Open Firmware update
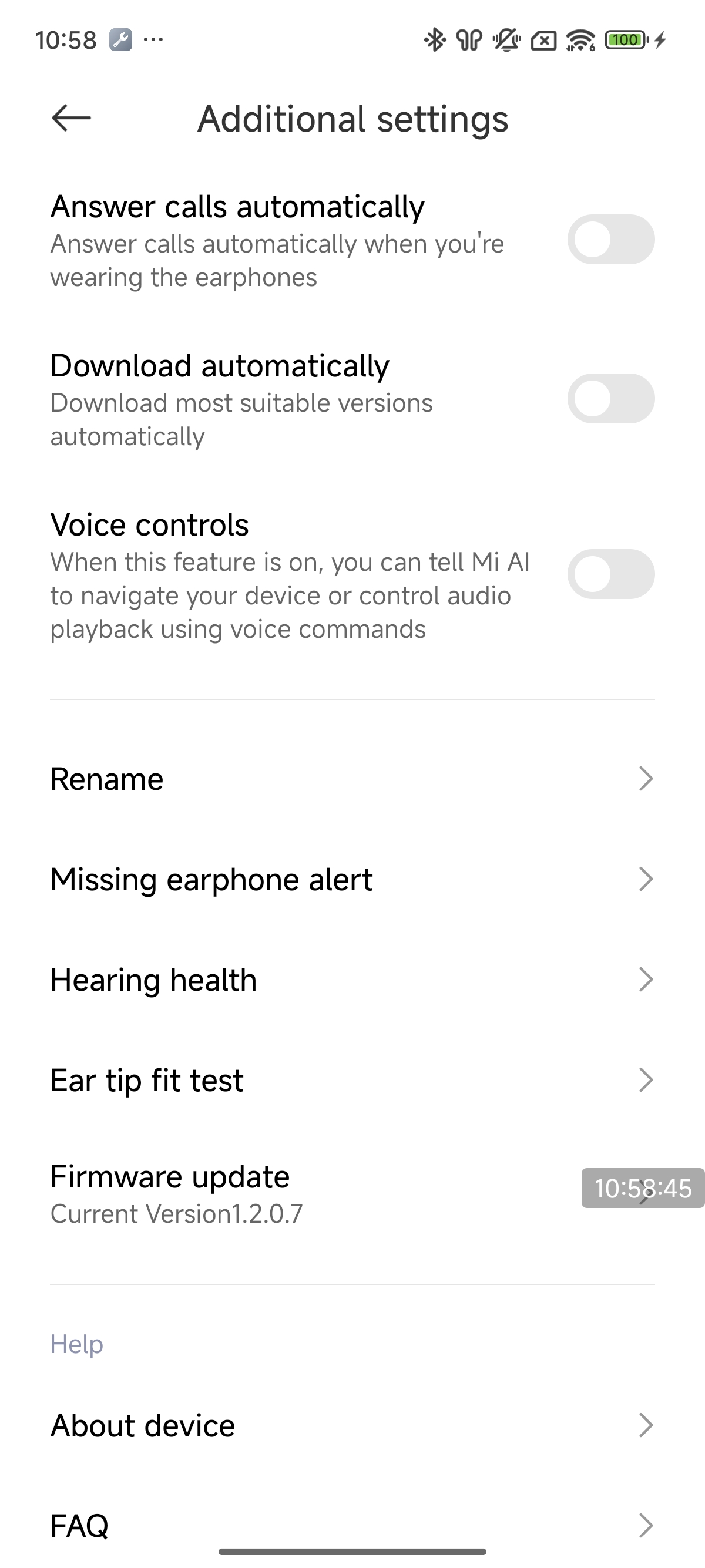 coord(304,1193)
